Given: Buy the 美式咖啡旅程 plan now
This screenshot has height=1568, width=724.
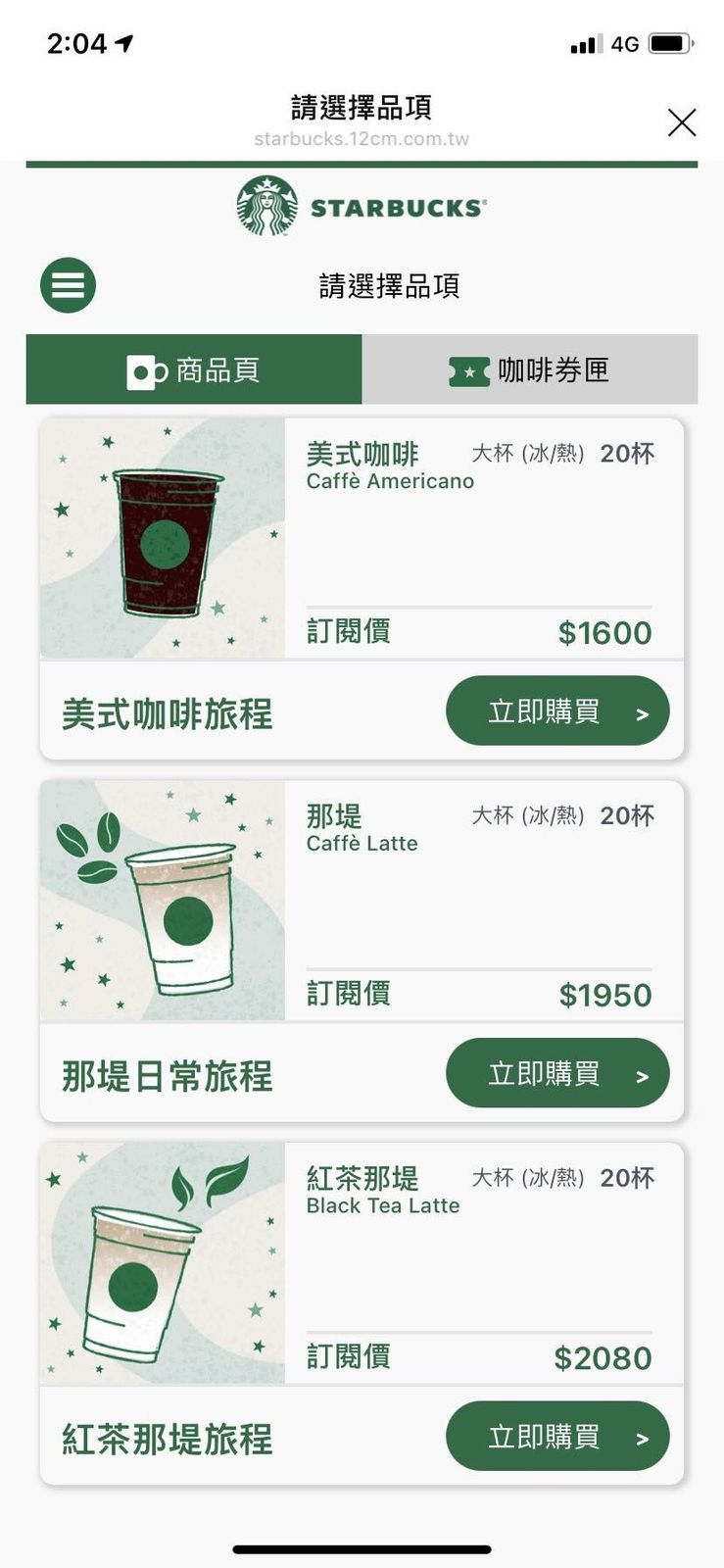Looking at the screenshot, I should (x=556, y=711).
